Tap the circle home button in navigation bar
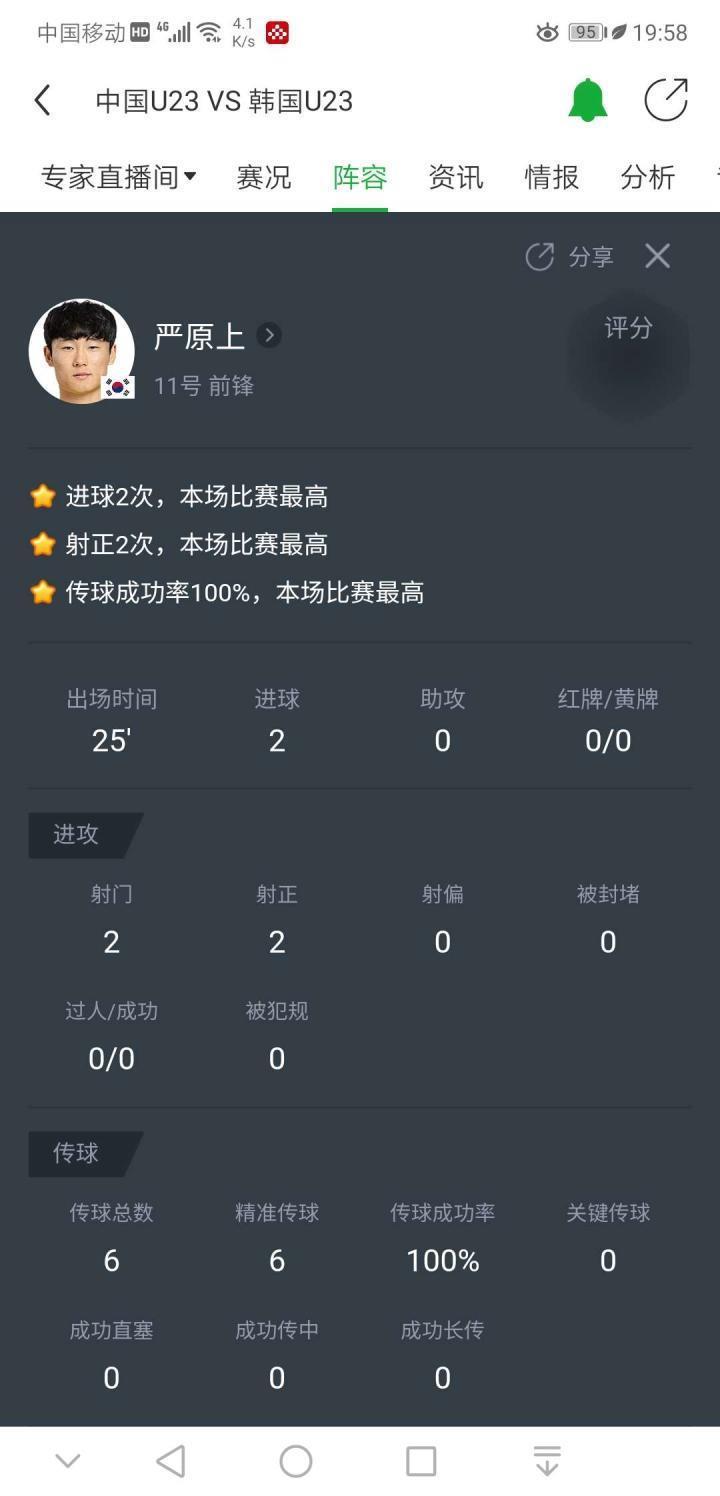The image size is (720, 1496). [294, 1460]
